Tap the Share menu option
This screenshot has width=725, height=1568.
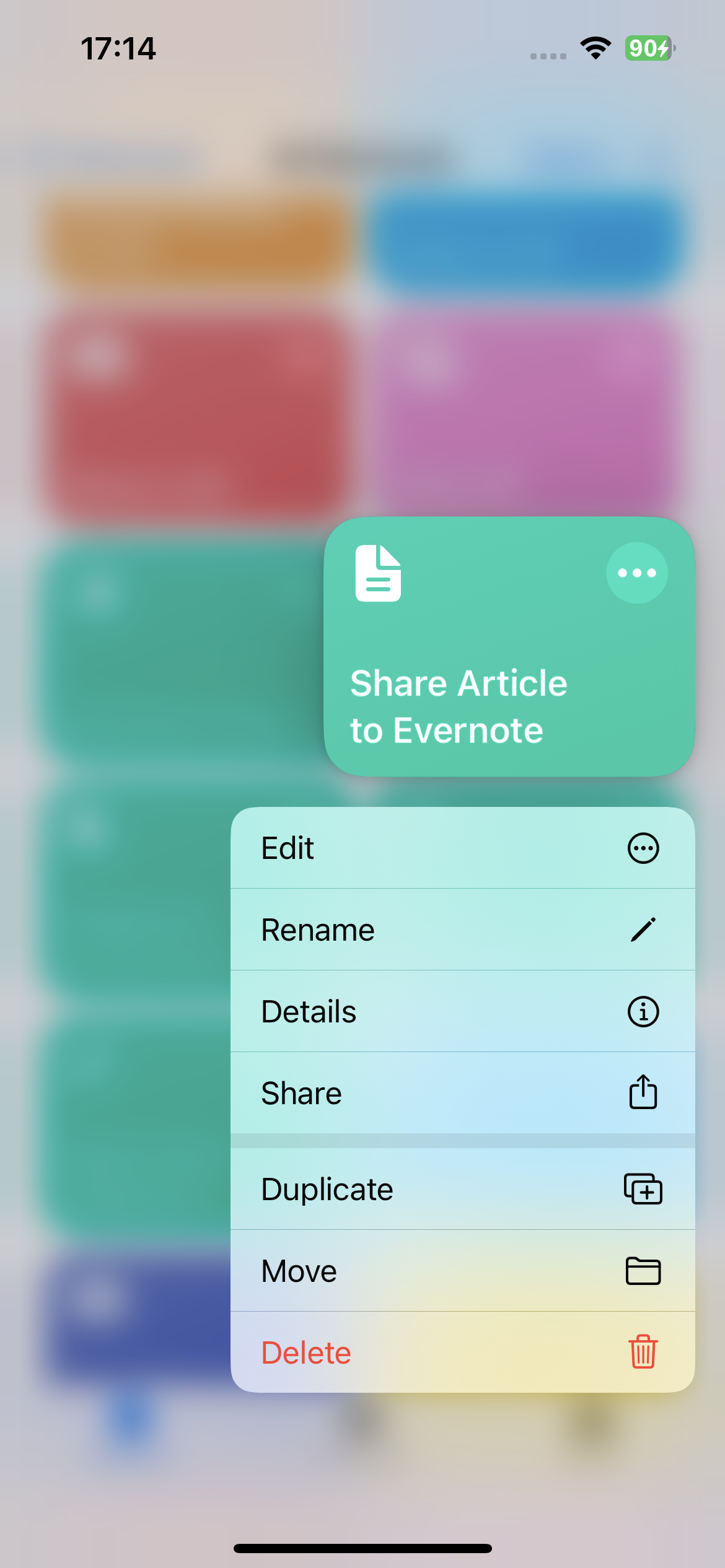pyautogui.click(x=462, y=1093)
